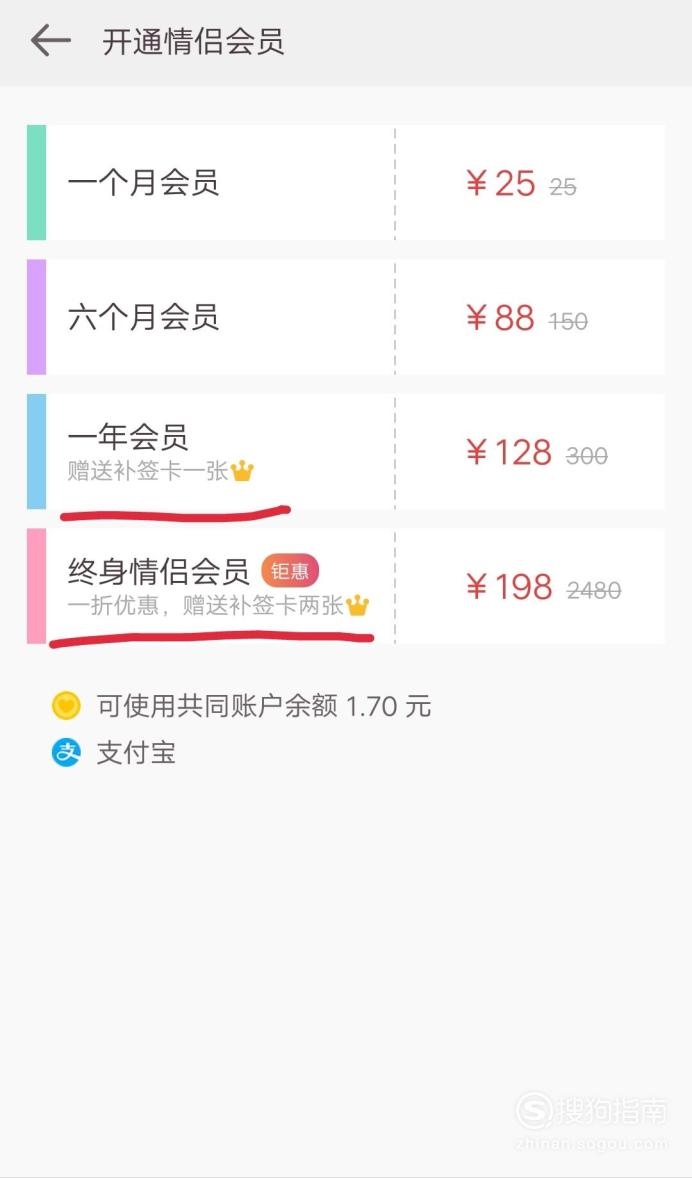This screenshot has height=1178, width=692.
Task: Open the 终身情侣会员 plan
Action: 346,586
